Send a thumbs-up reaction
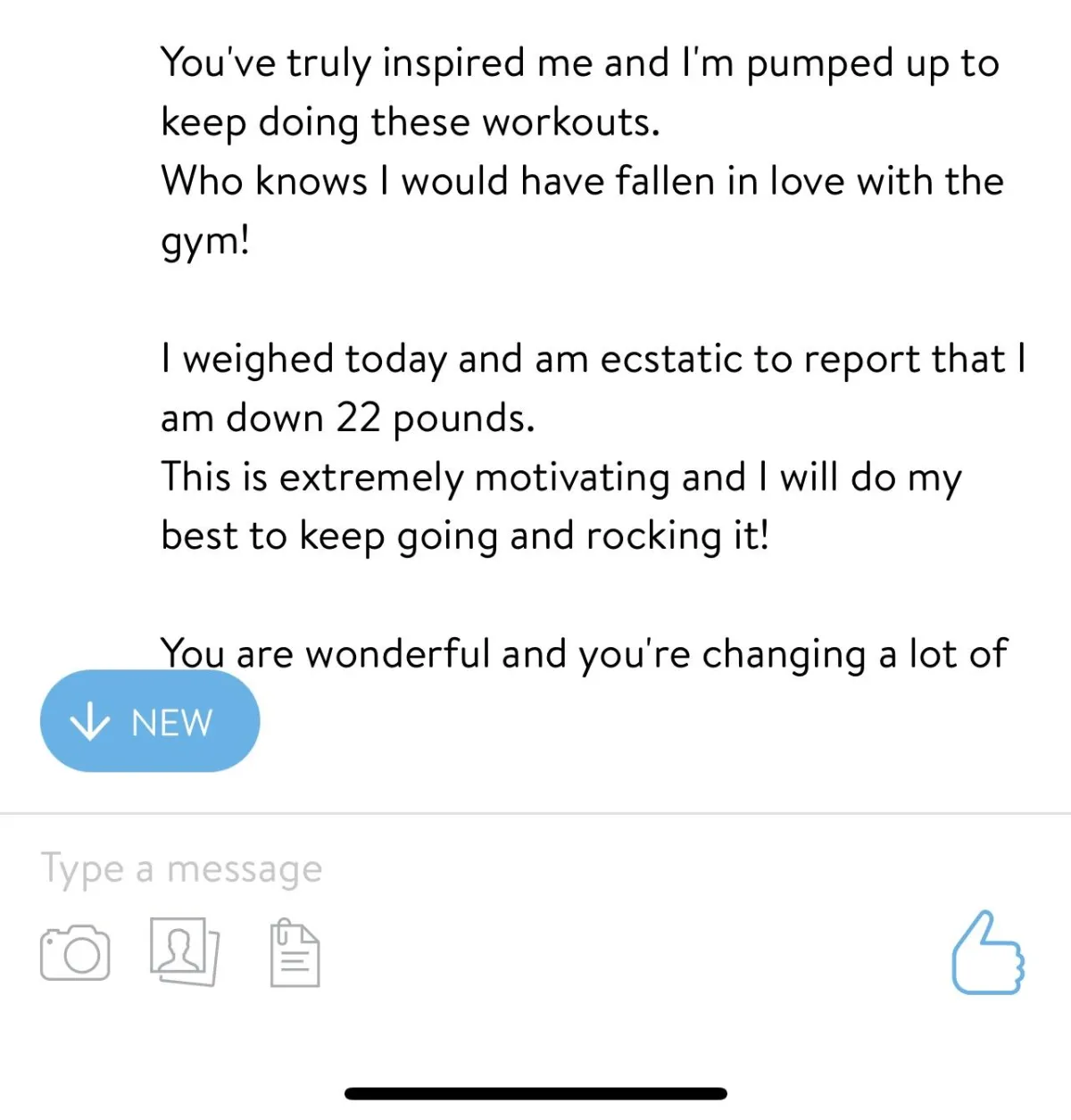This screenshot has height=1120, width=1071. (x=987, y=953)
